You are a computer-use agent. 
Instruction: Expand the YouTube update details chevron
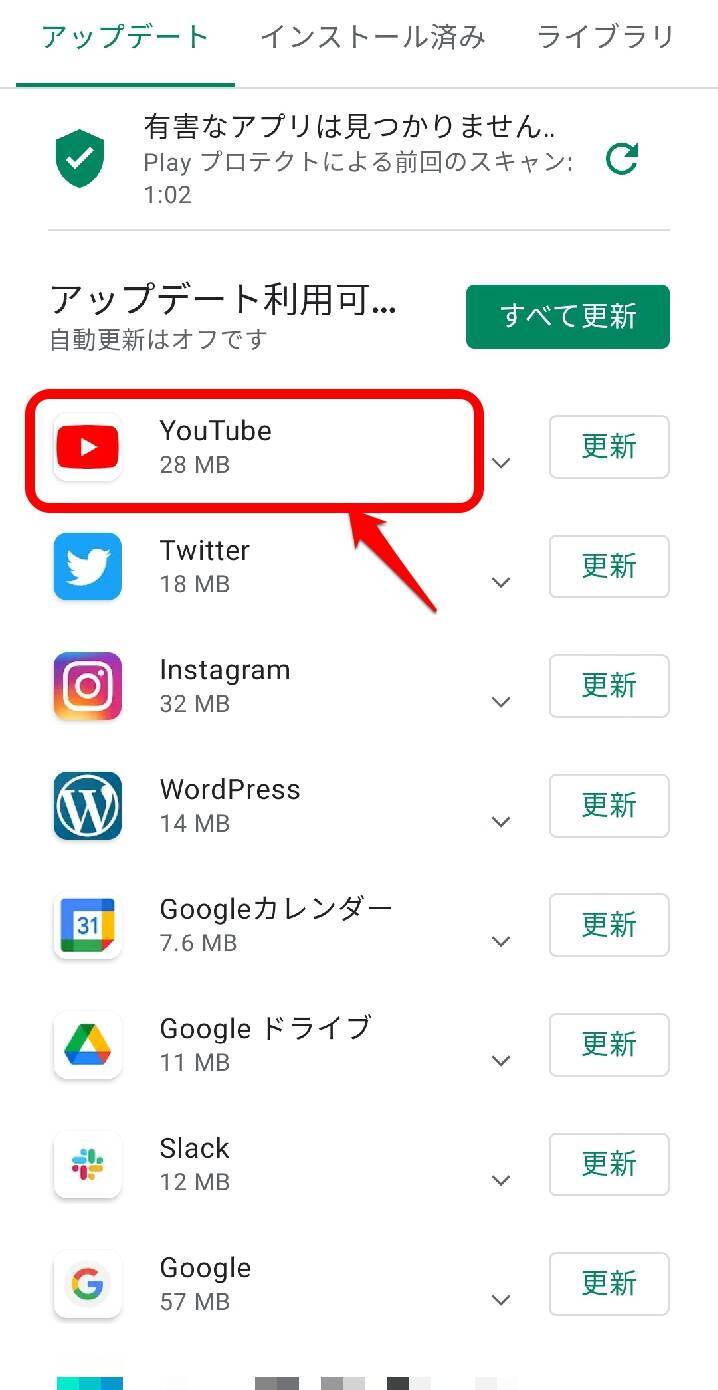[502, 463]
